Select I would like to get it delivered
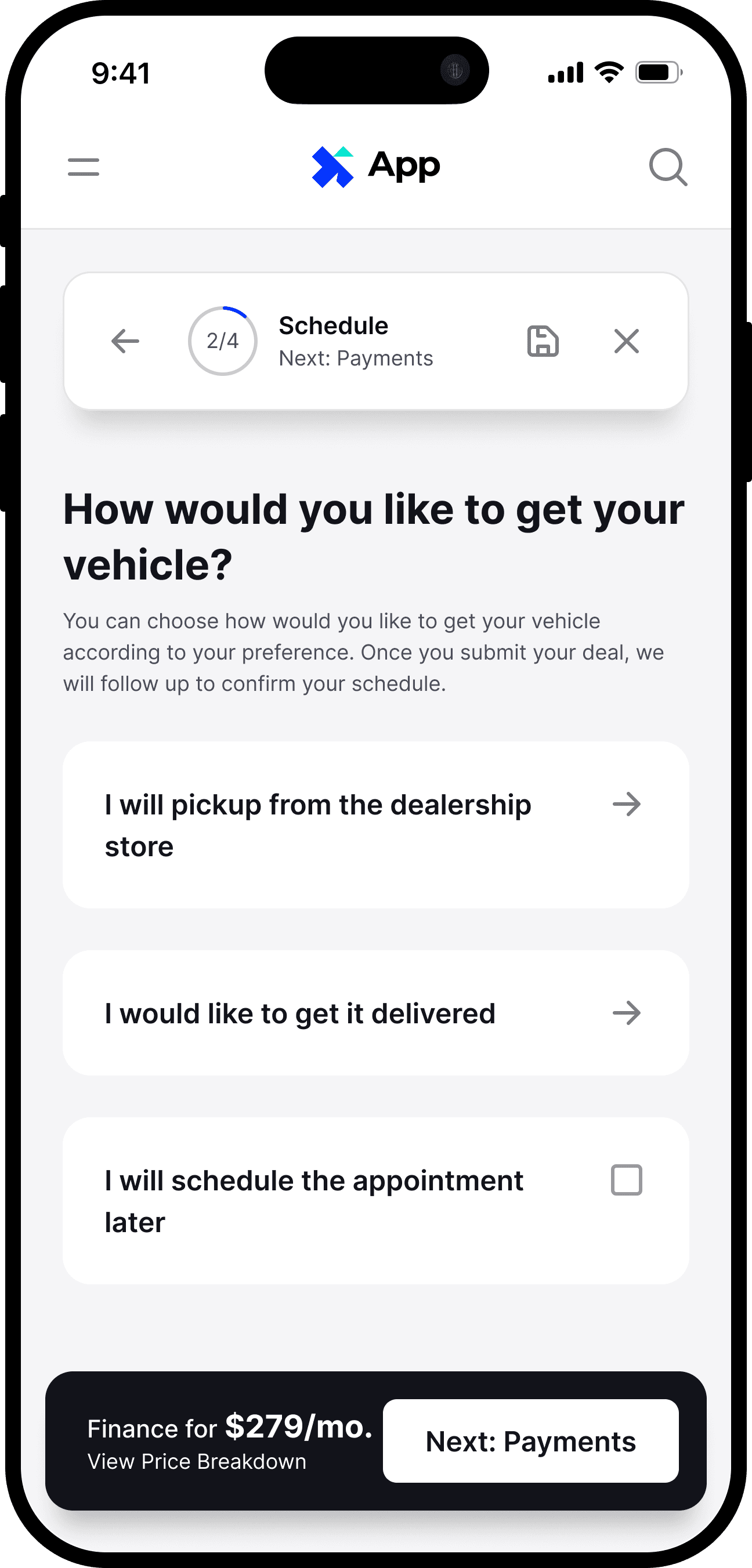Screen dimensions: 752x1568 tap(375, 1013)
